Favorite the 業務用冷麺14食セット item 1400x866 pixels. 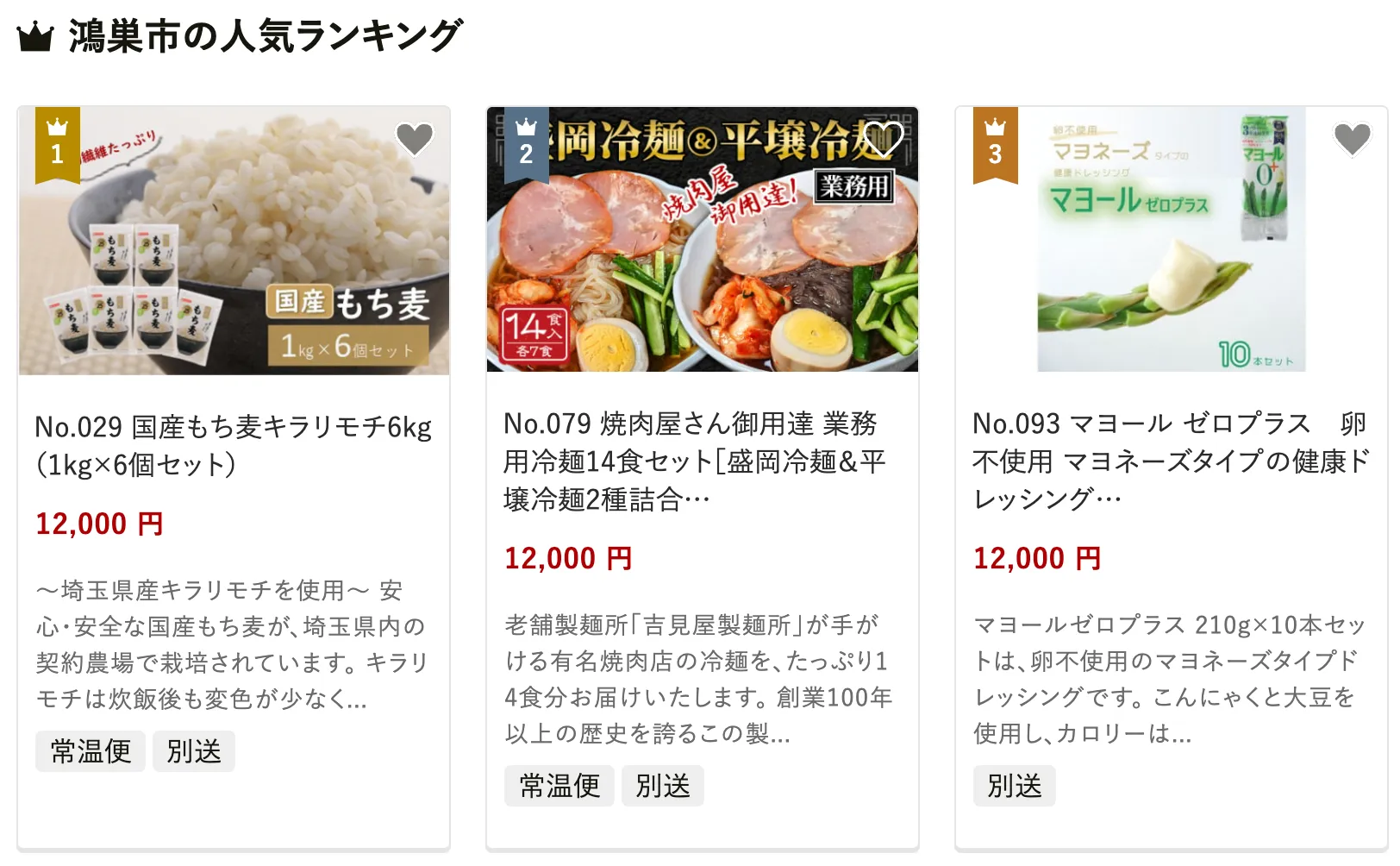click(x=883, y=139)
